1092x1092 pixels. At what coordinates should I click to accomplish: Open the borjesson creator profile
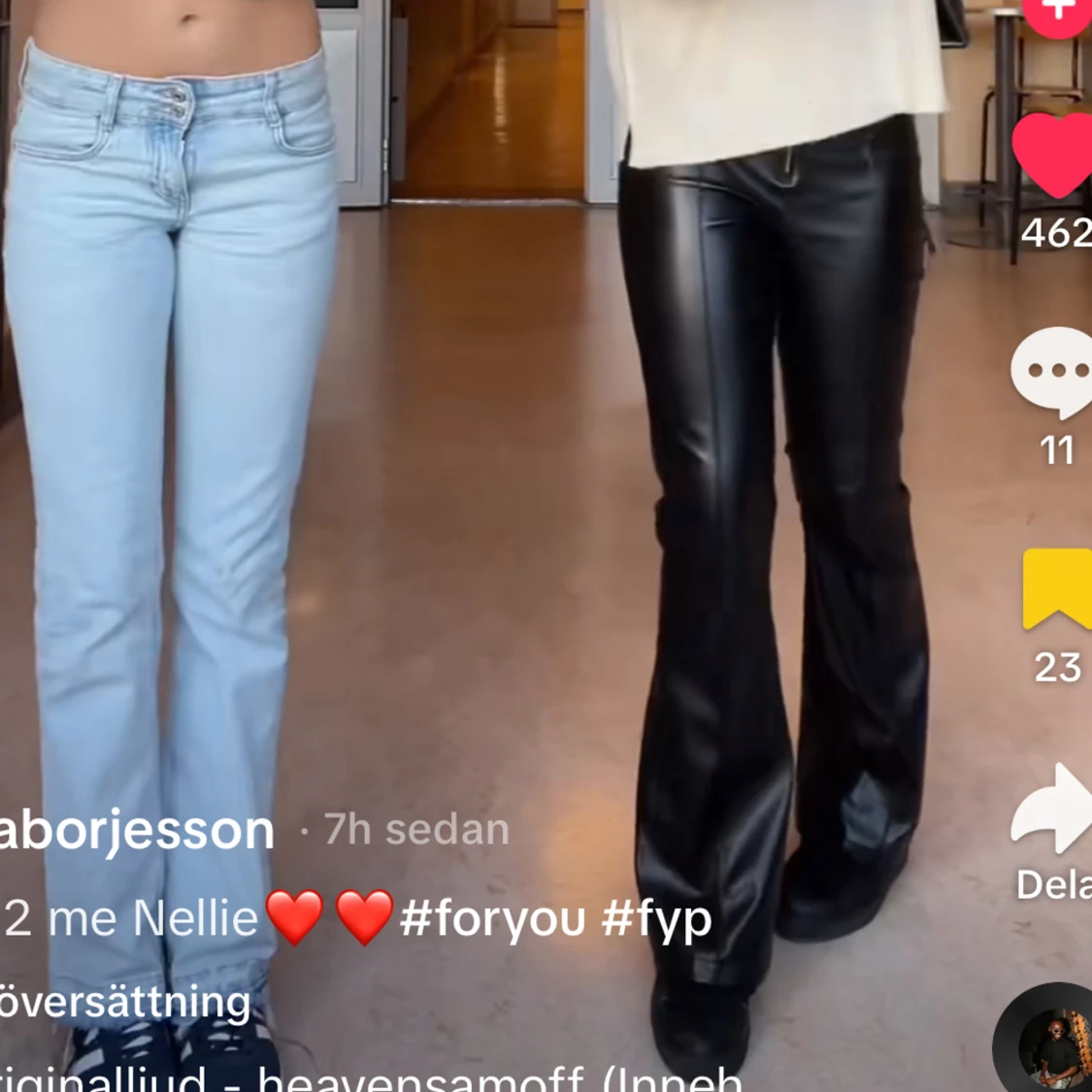point(137,830)
